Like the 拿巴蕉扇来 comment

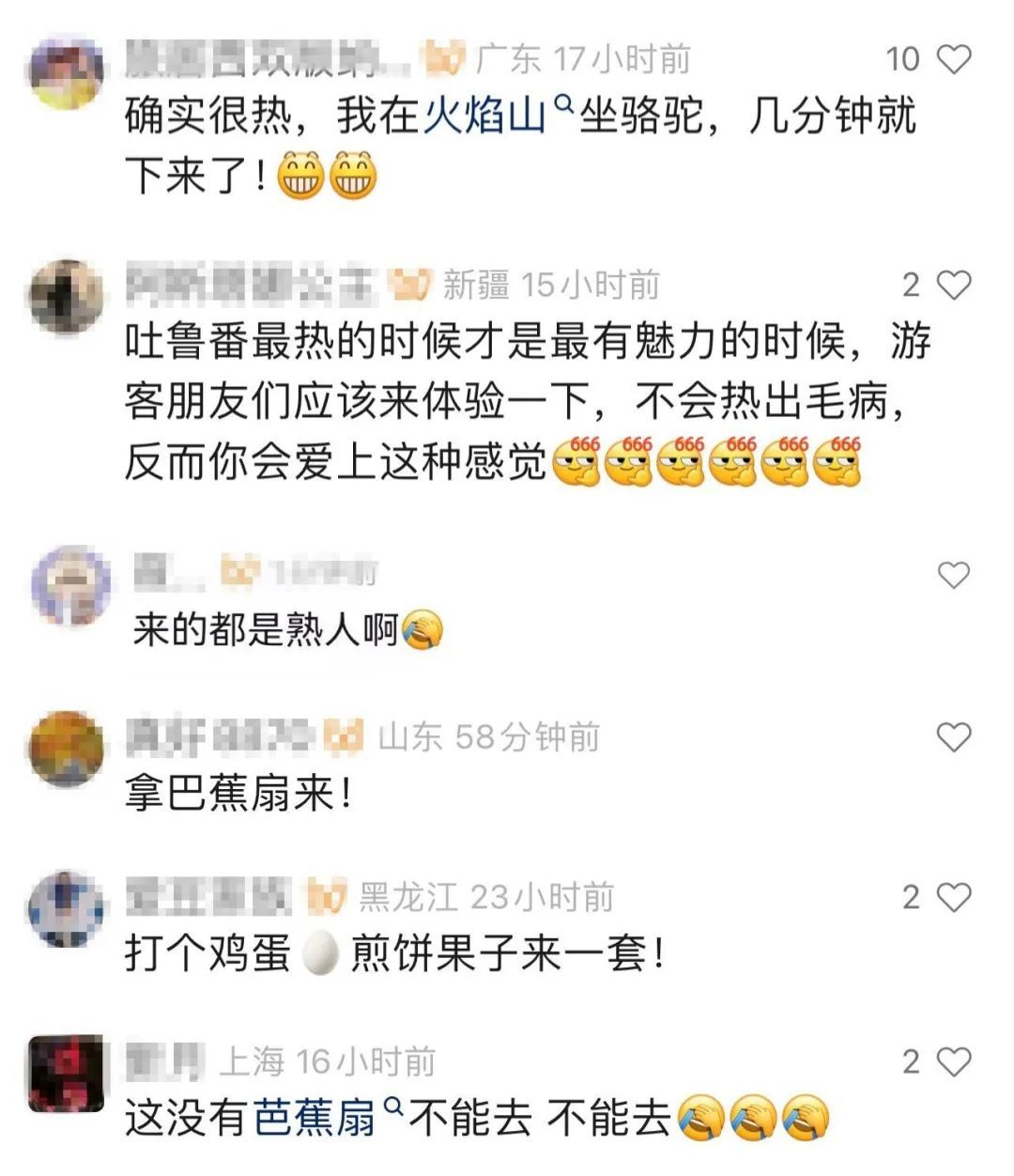pos(956,735)
